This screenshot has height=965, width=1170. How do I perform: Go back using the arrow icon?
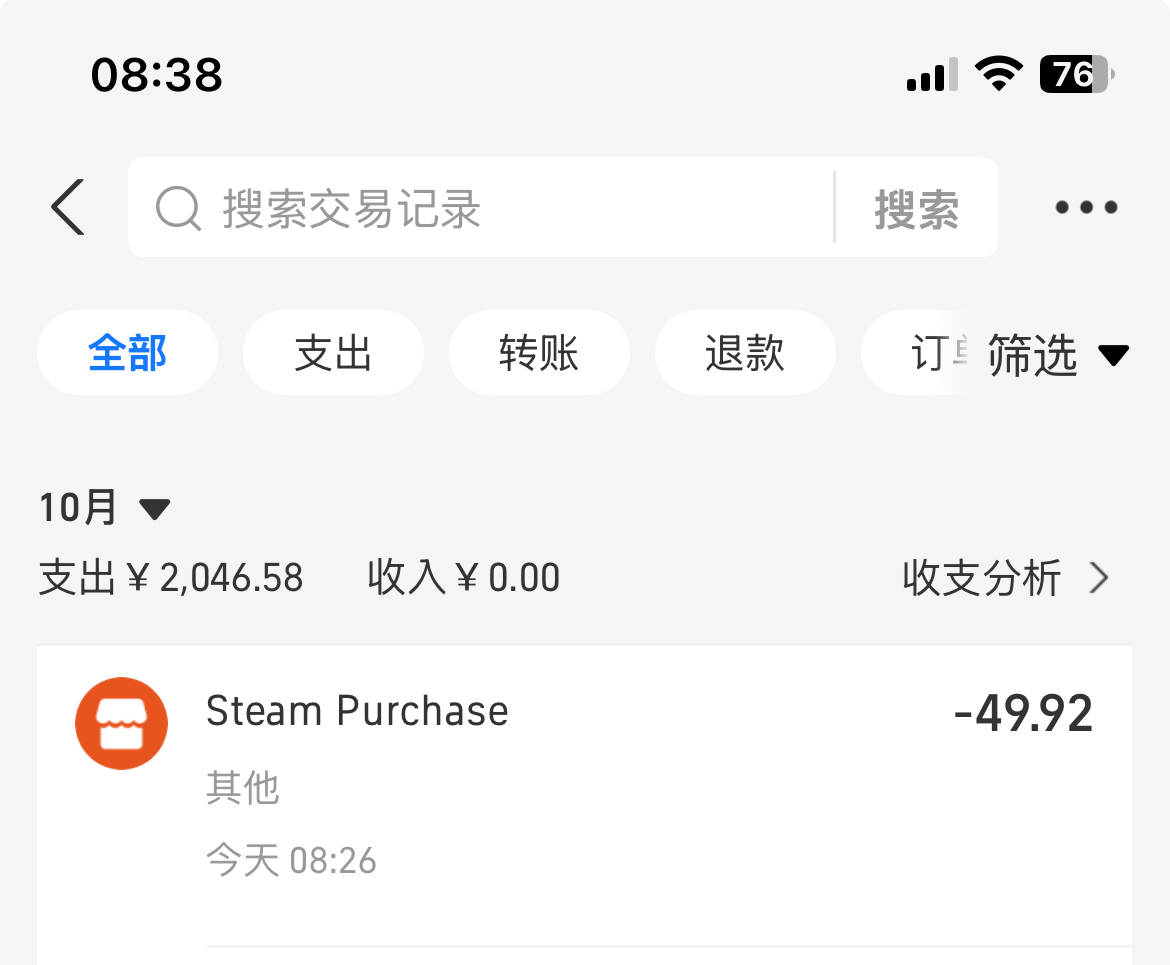[68, 208]
